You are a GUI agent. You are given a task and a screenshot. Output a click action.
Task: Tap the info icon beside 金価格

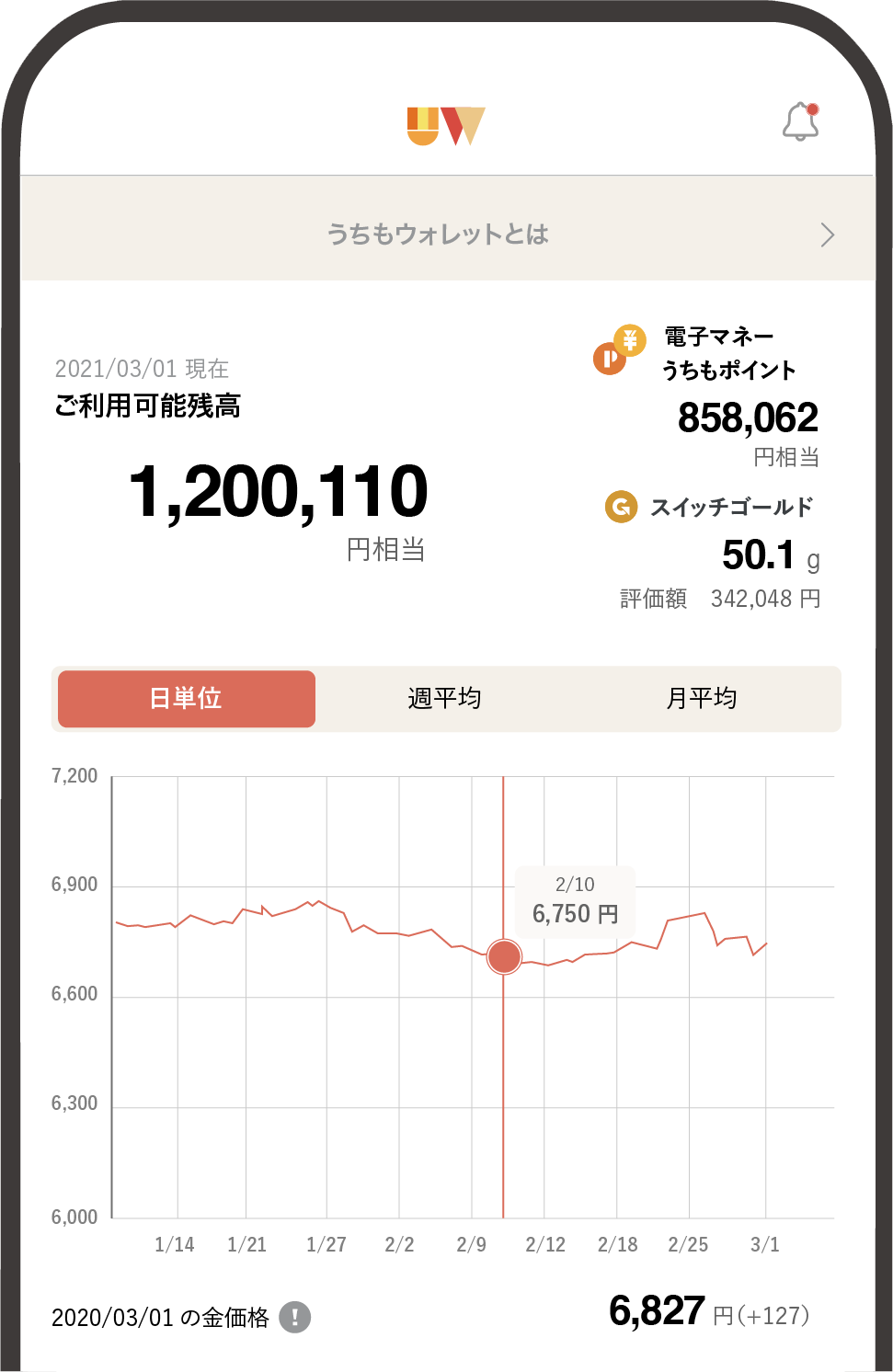[294, 1317]
